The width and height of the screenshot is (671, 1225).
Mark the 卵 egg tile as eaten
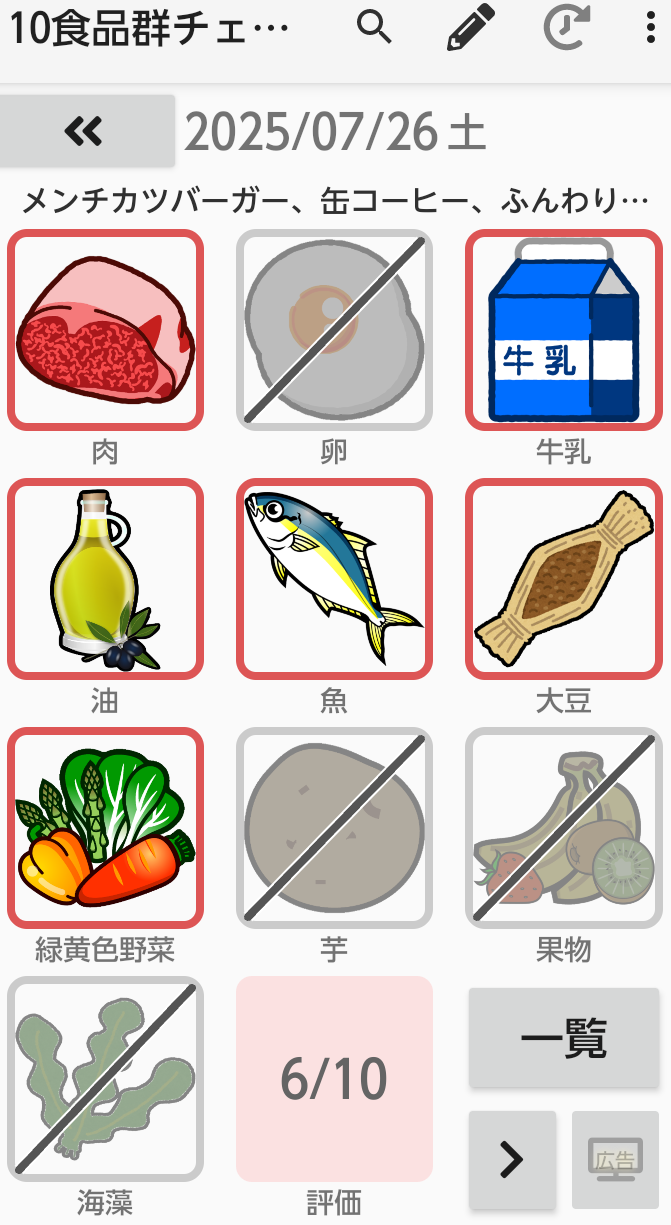[x=334, y=330]
